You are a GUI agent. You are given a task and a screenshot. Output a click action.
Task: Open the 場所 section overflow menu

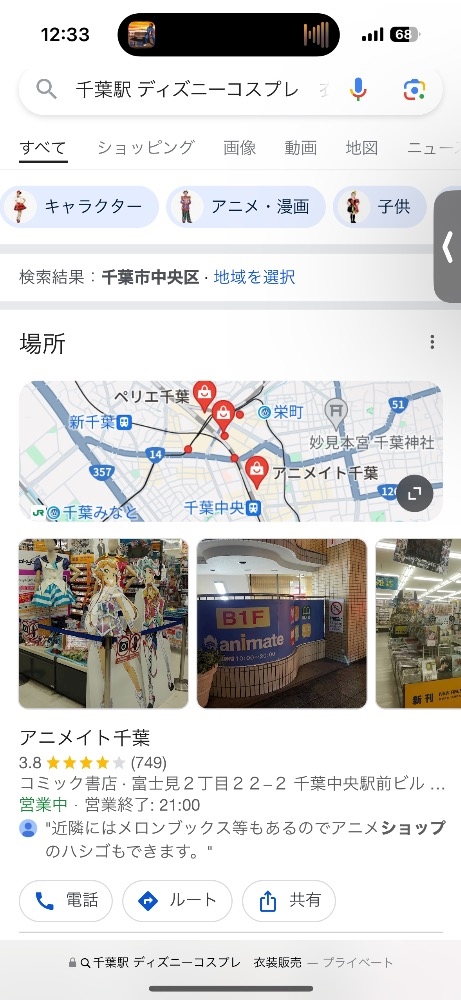pos(432,342)
